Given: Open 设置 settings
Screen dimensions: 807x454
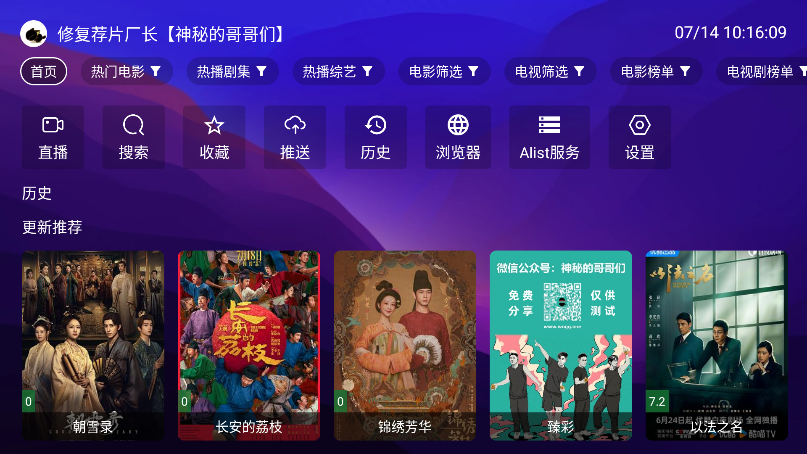Looking at the screenshot, I should [640, 137].
